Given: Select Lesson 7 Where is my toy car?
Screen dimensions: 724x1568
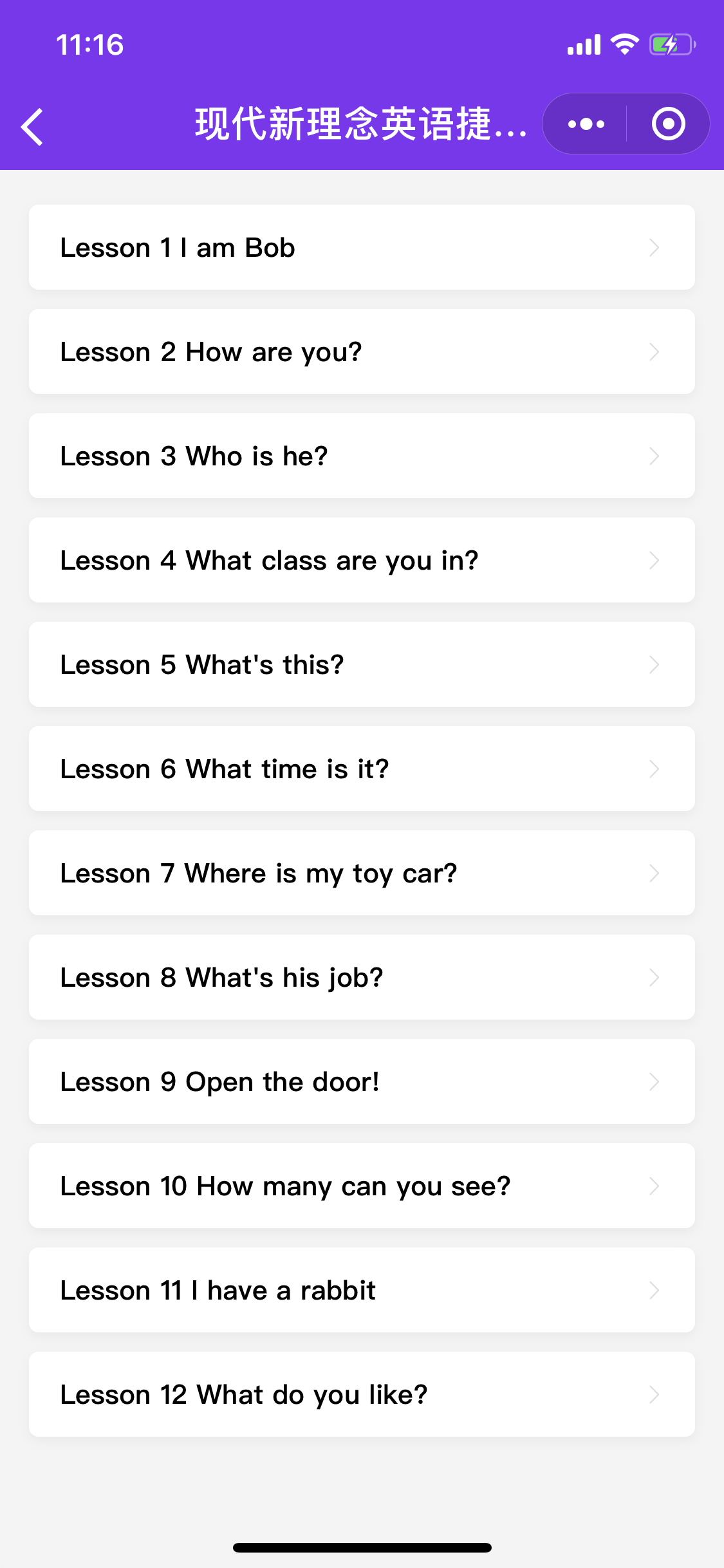Looking at the screenshot, I should pyautogui.click(x=362, y=873).
